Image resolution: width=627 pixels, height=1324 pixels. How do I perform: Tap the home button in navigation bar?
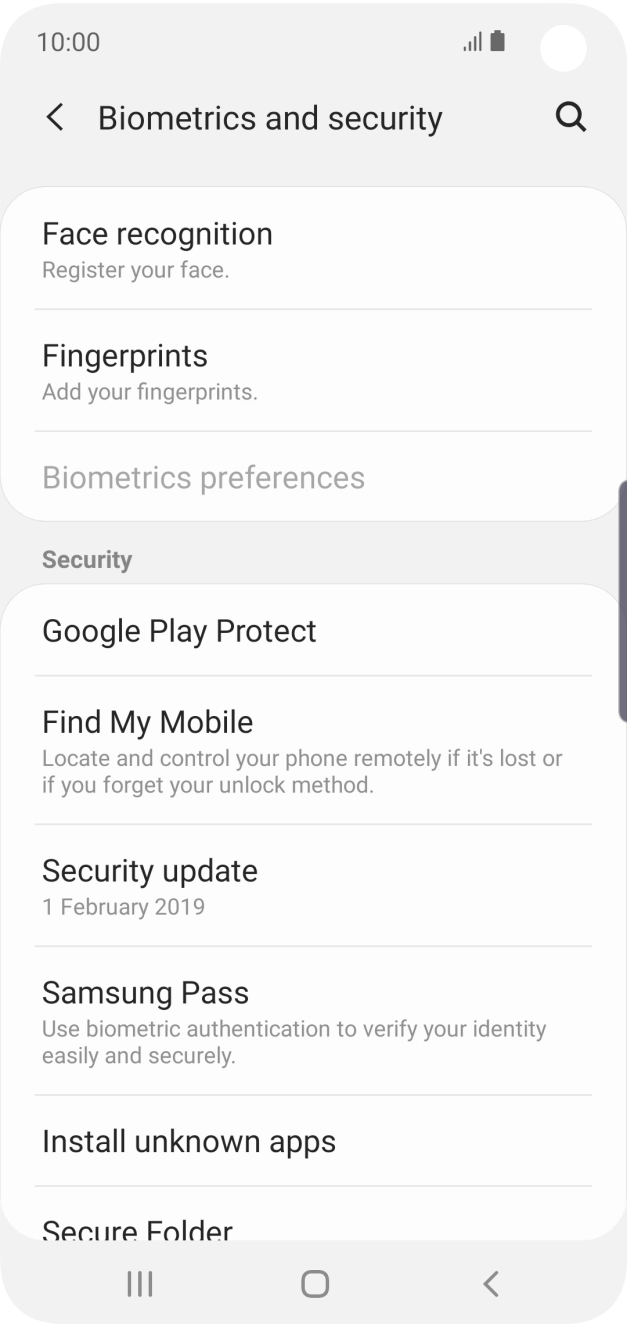(x=314, y=1284)
